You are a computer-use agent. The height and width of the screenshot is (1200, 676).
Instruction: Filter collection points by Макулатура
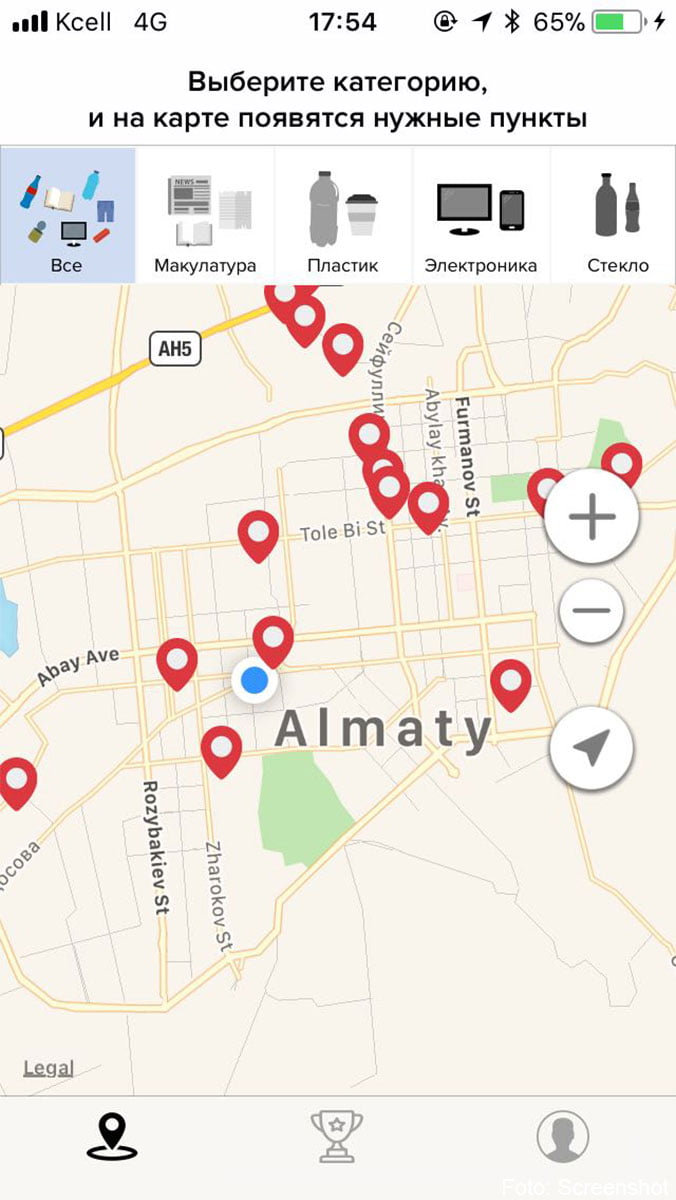(205, 215)
